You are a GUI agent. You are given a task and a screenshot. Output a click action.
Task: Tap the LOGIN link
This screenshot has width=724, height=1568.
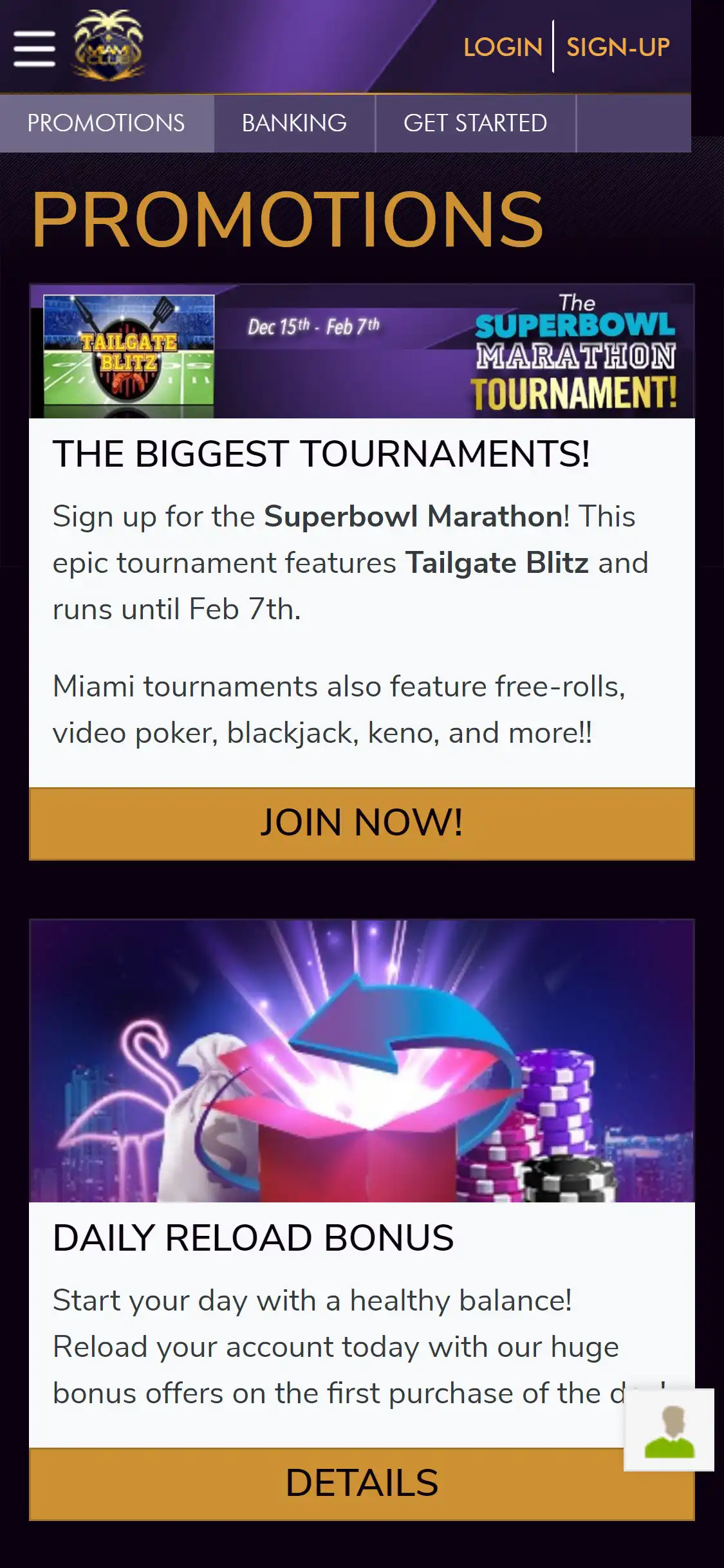[x=503, y=47]
